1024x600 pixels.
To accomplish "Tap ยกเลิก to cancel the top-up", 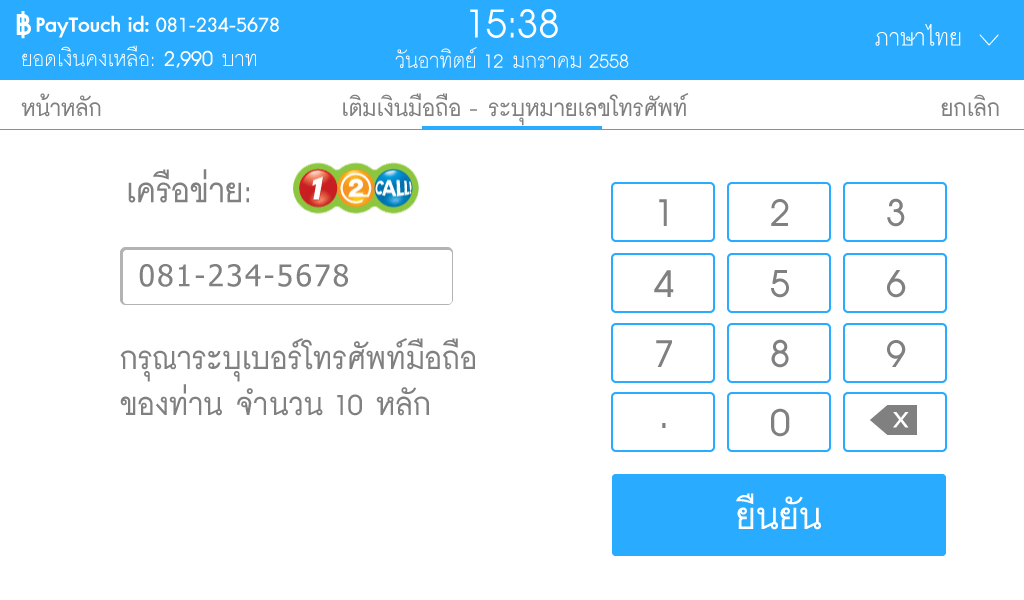I will coord(969,109).
